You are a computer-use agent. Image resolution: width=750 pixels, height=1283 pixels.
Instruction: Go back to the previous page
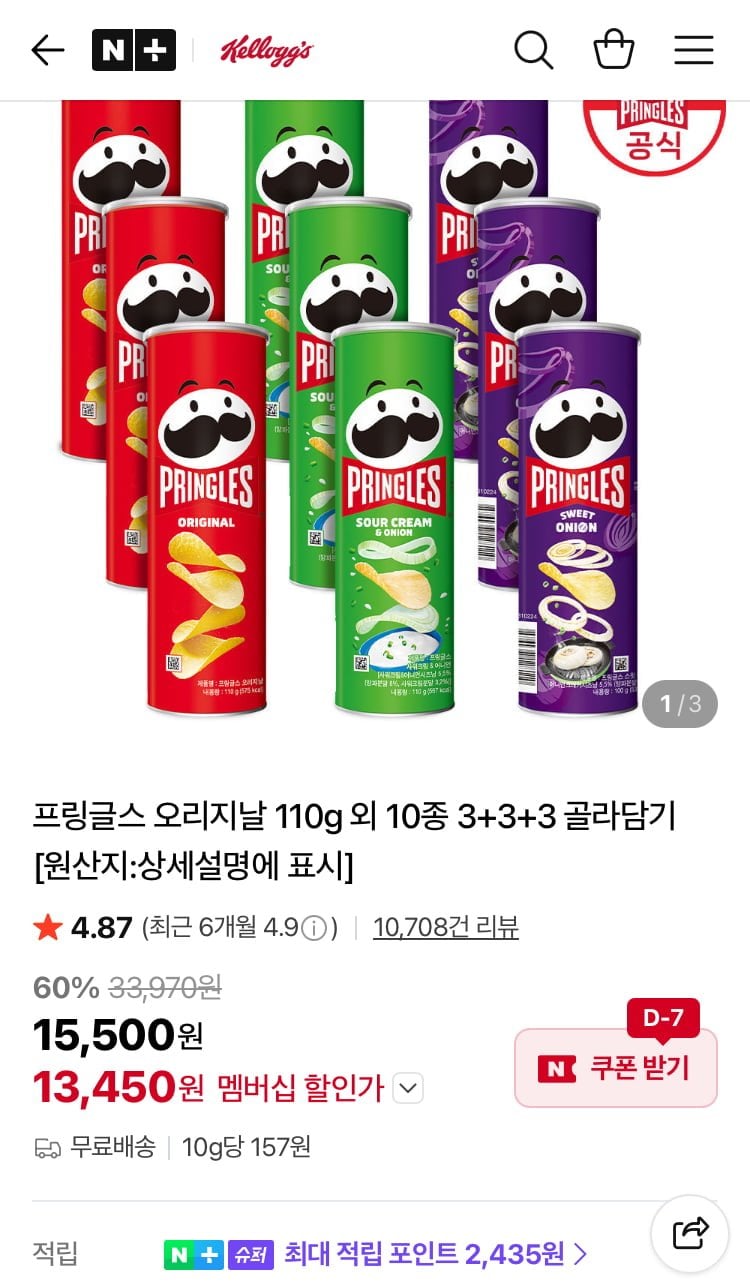coord(47,50)
